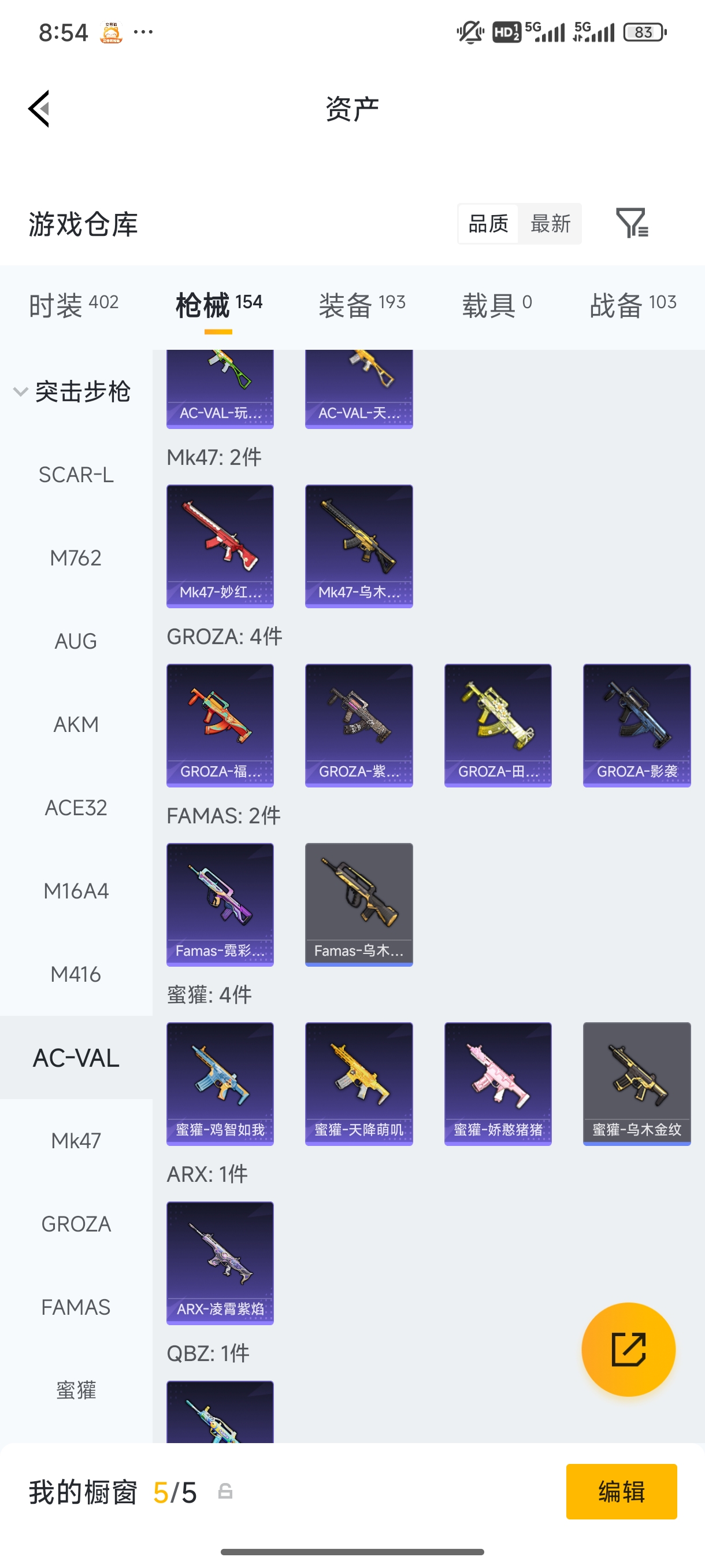Viewport: 705px width, 1568px height.
Task: Select AKM in the side list
Action: pos(76,724)
